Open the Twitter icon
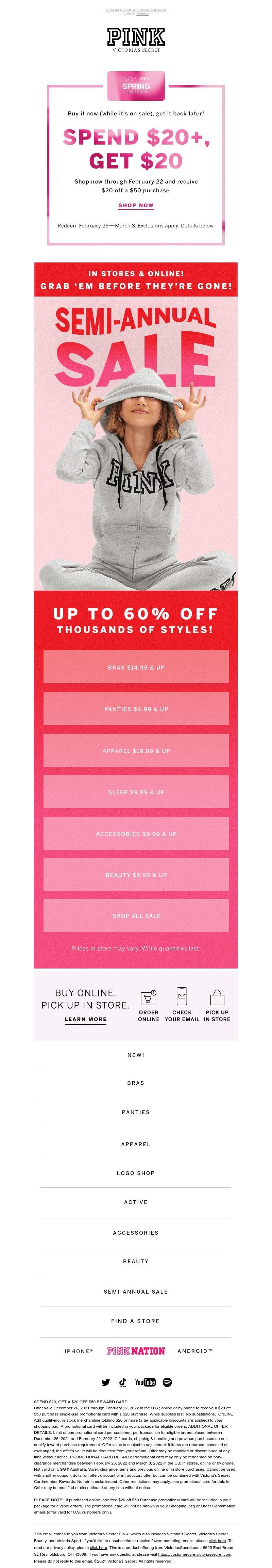The width and height of the screenshot is (272, 1568). (x=105, y=1382)
